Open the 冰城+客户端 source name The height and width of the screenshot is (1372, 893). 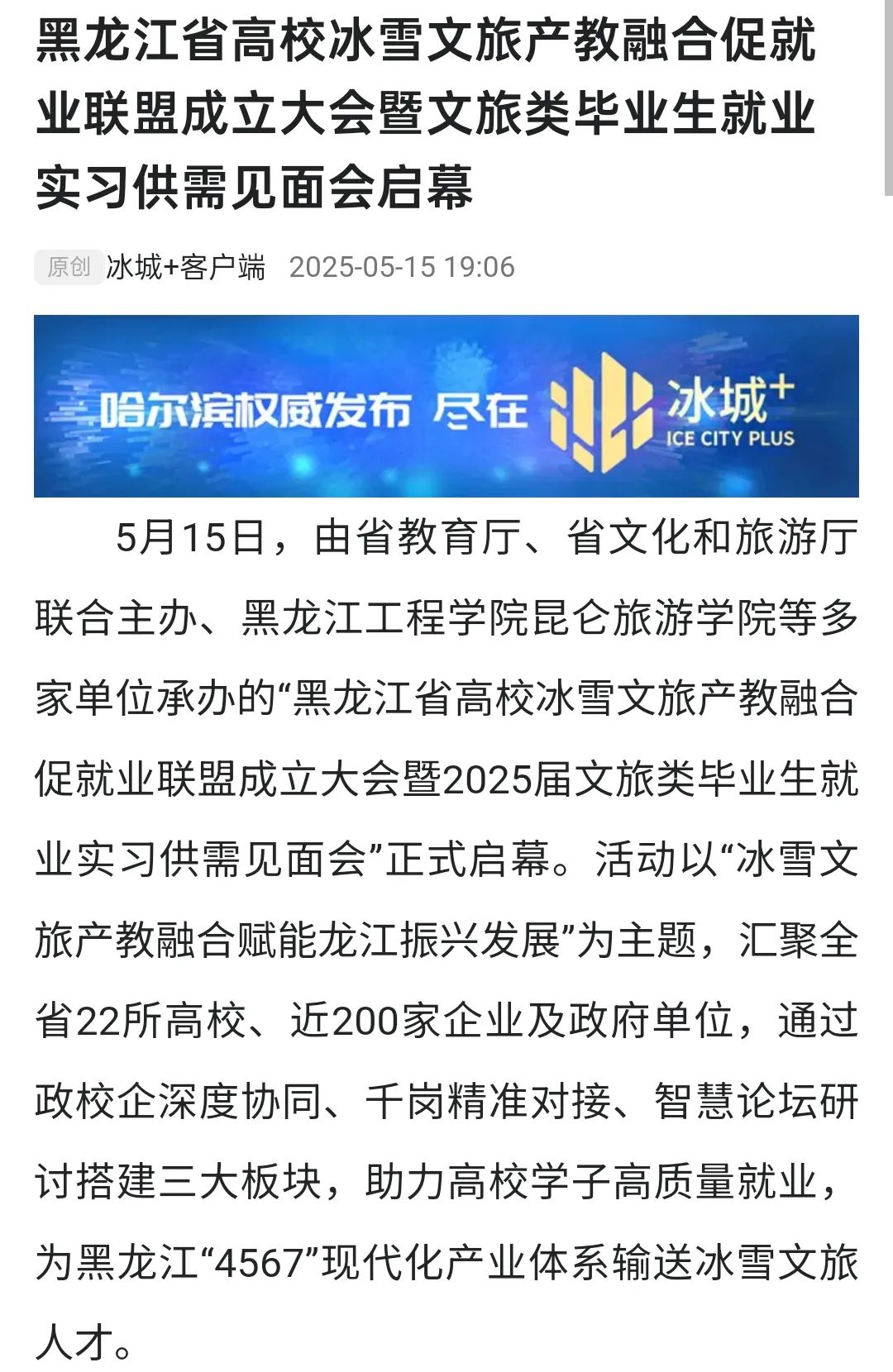[186, 267]
